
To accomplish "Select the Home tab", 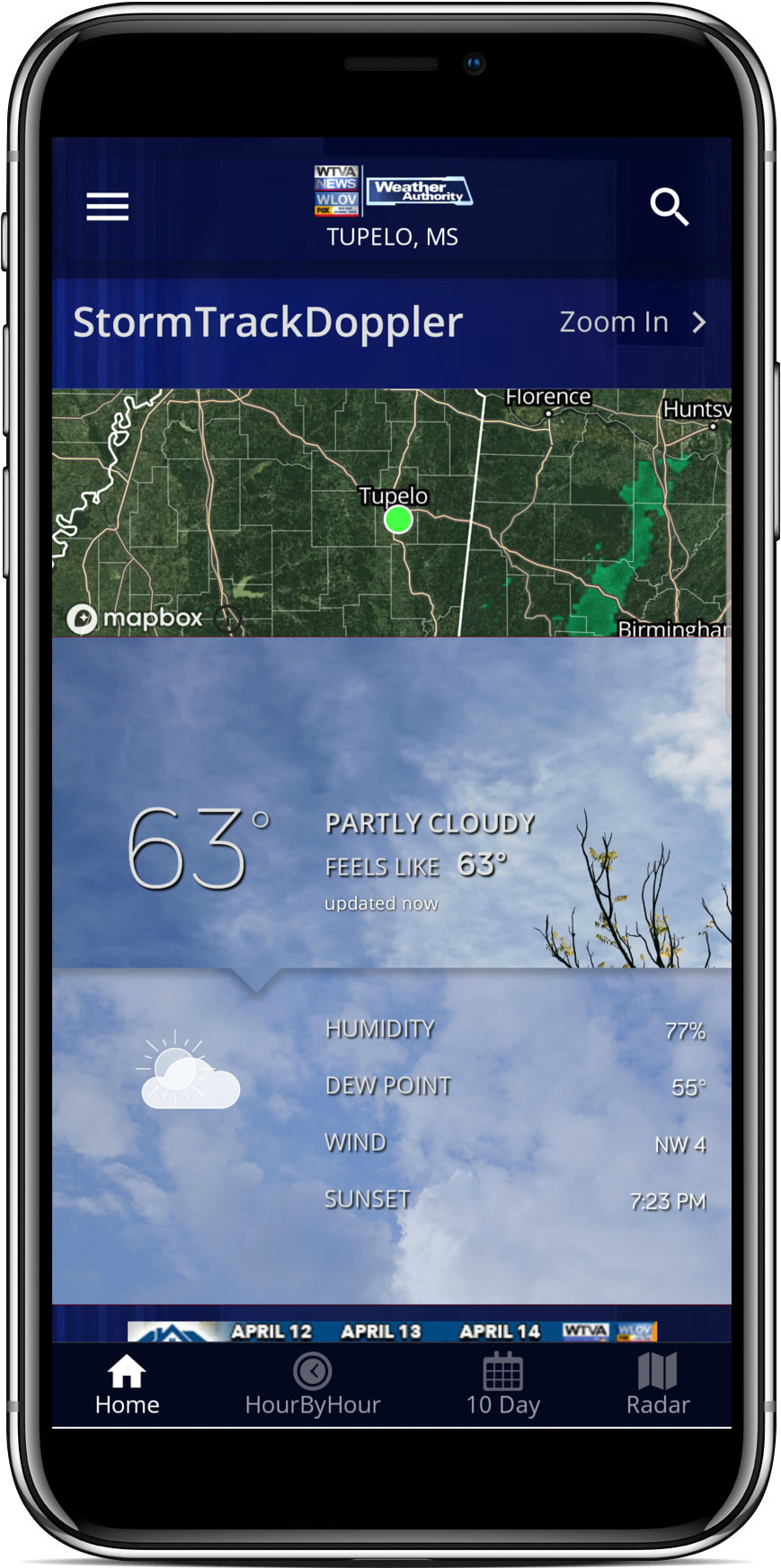I will coord(127,1385).
